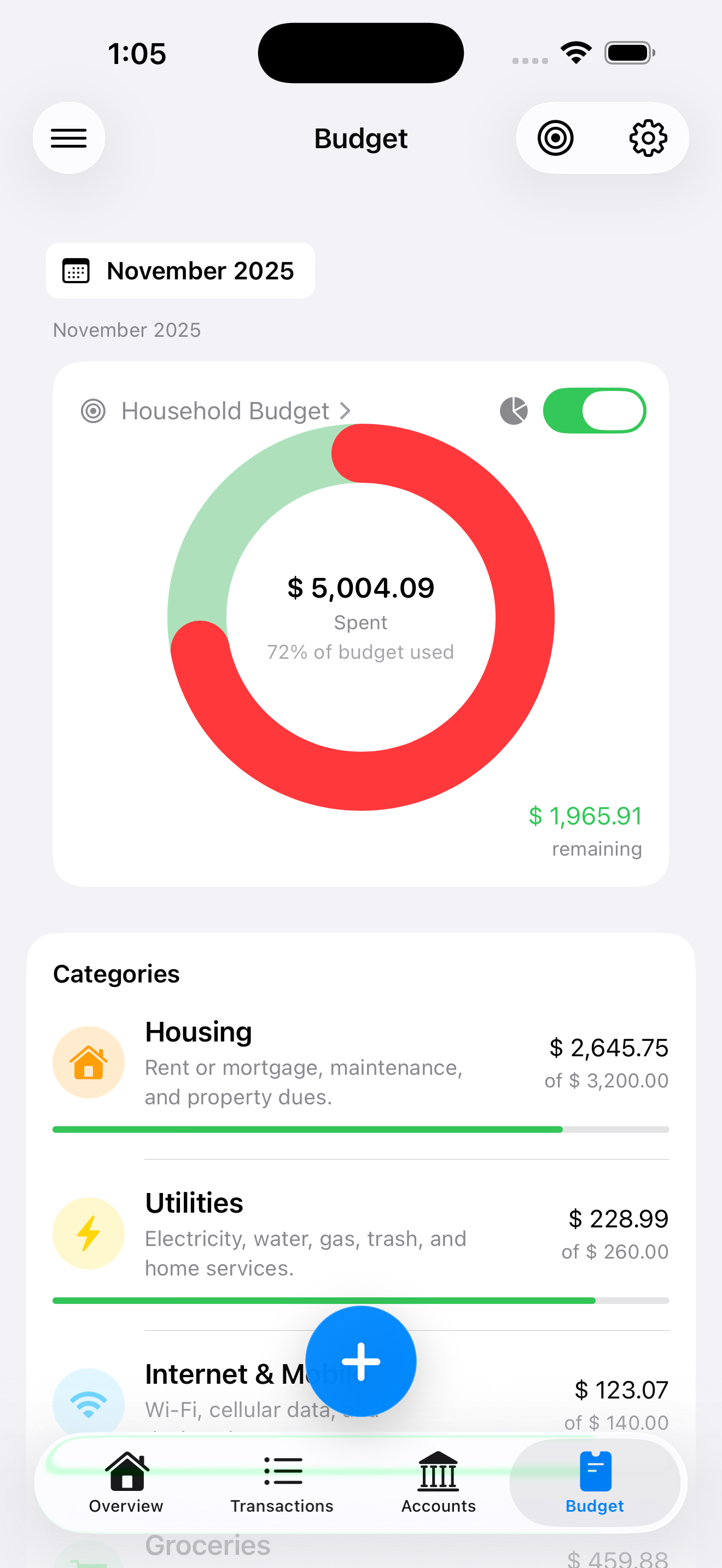Click the target goals icon in the header
The width and height of the screenshot is (722, 1568).
click(x=555, y=138)
